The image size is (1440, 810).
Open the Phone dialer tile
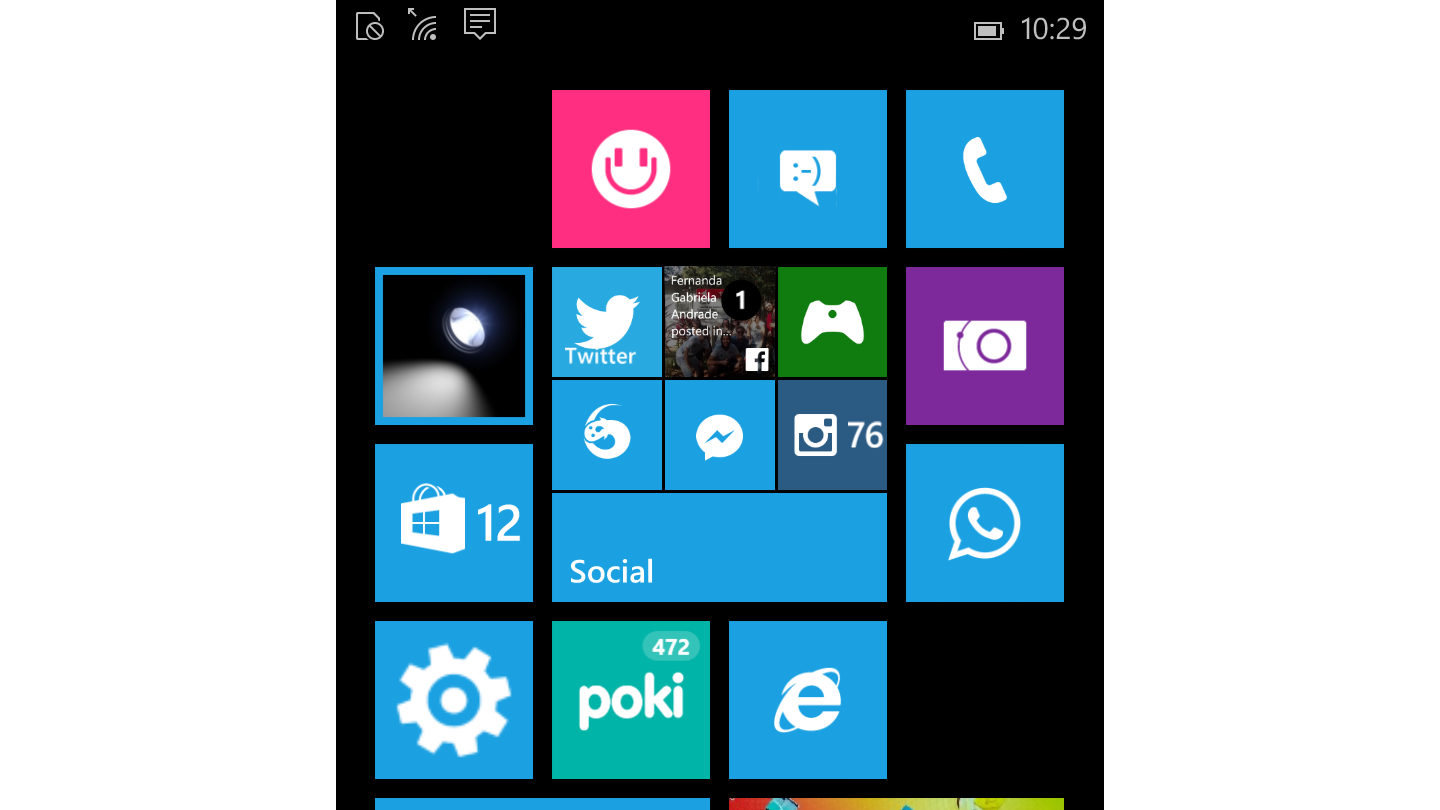coord(984,169)
